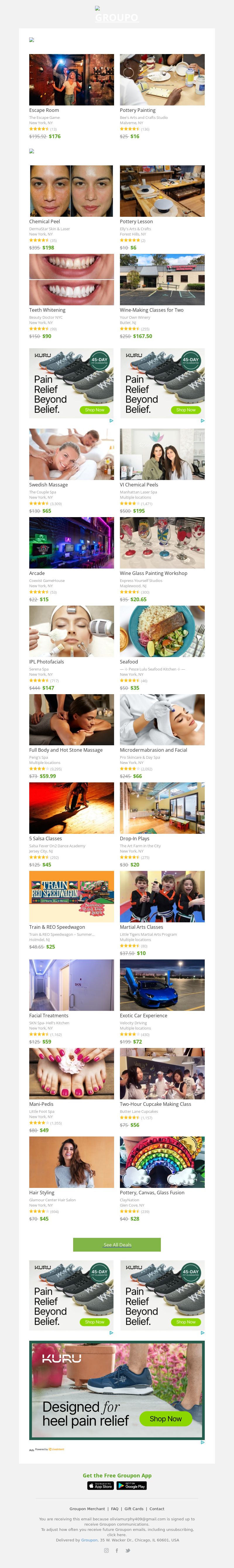Image resolution: width=234 pixels, height=1568 pixels.
Task: Open the FAQ footer link
Action: point(115,1508)
